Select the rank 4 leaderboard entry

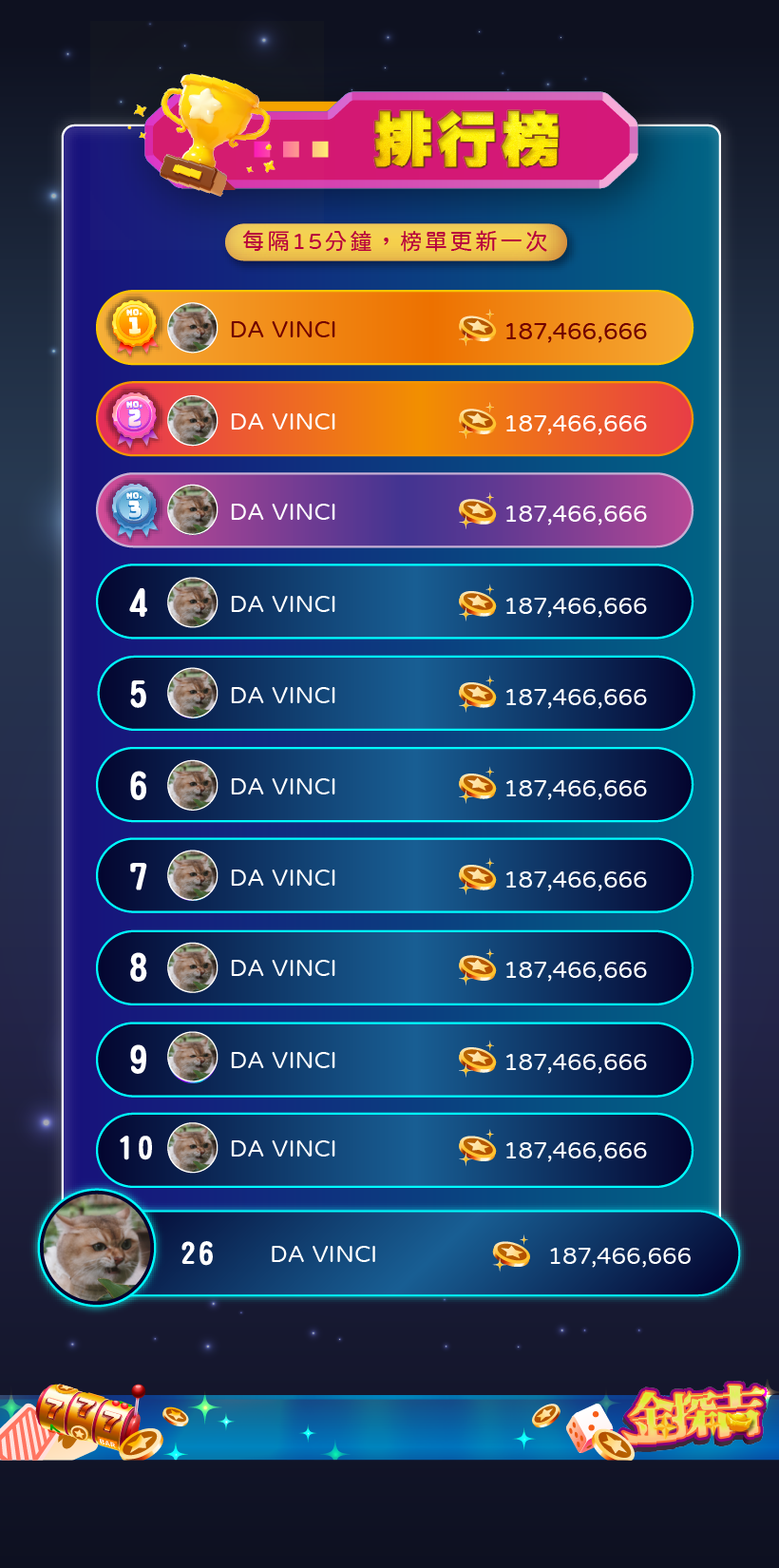(x=394, y=602)
